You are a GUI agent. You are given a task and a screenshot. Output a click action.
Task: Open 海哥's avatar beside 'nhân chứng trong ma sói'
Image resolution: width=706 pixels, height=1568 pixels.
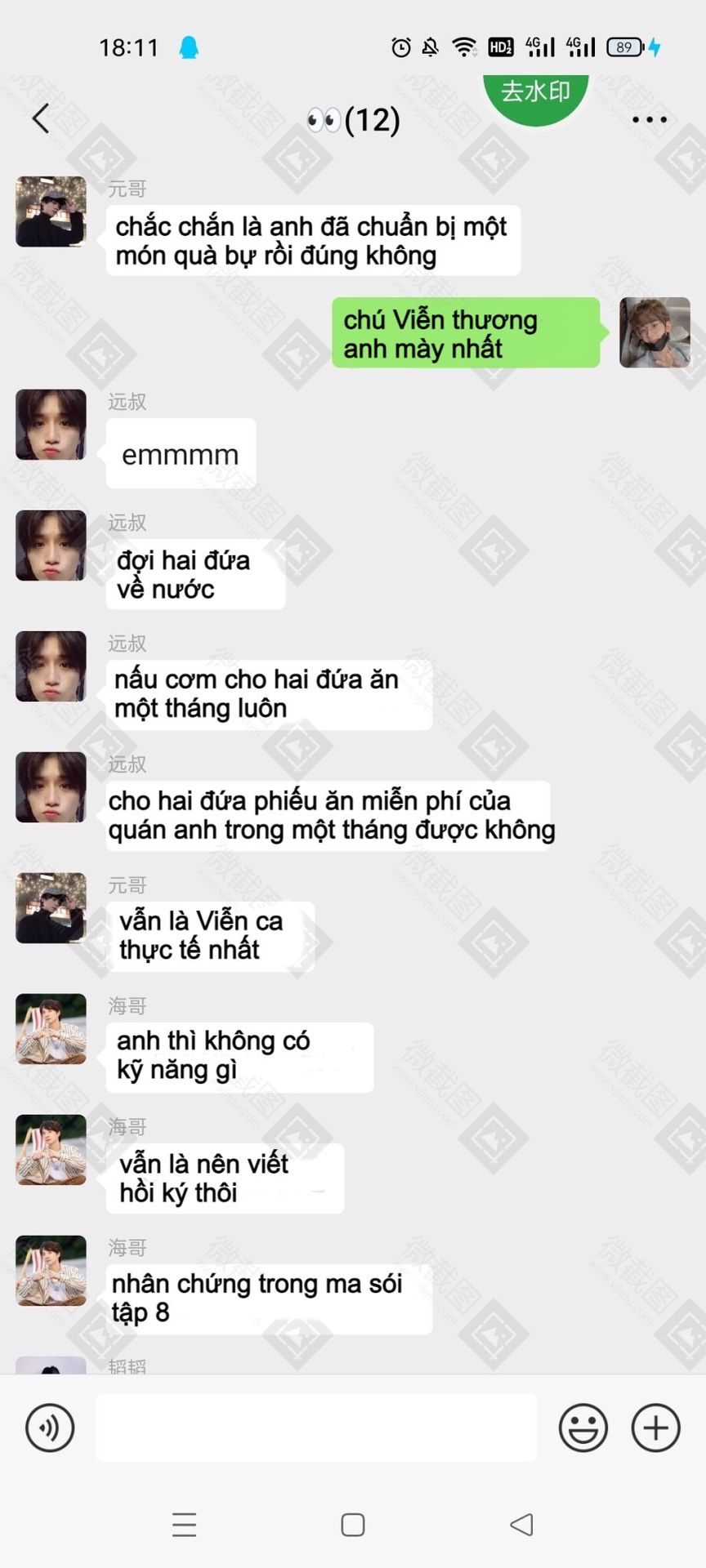click(x=51, y=1271)
